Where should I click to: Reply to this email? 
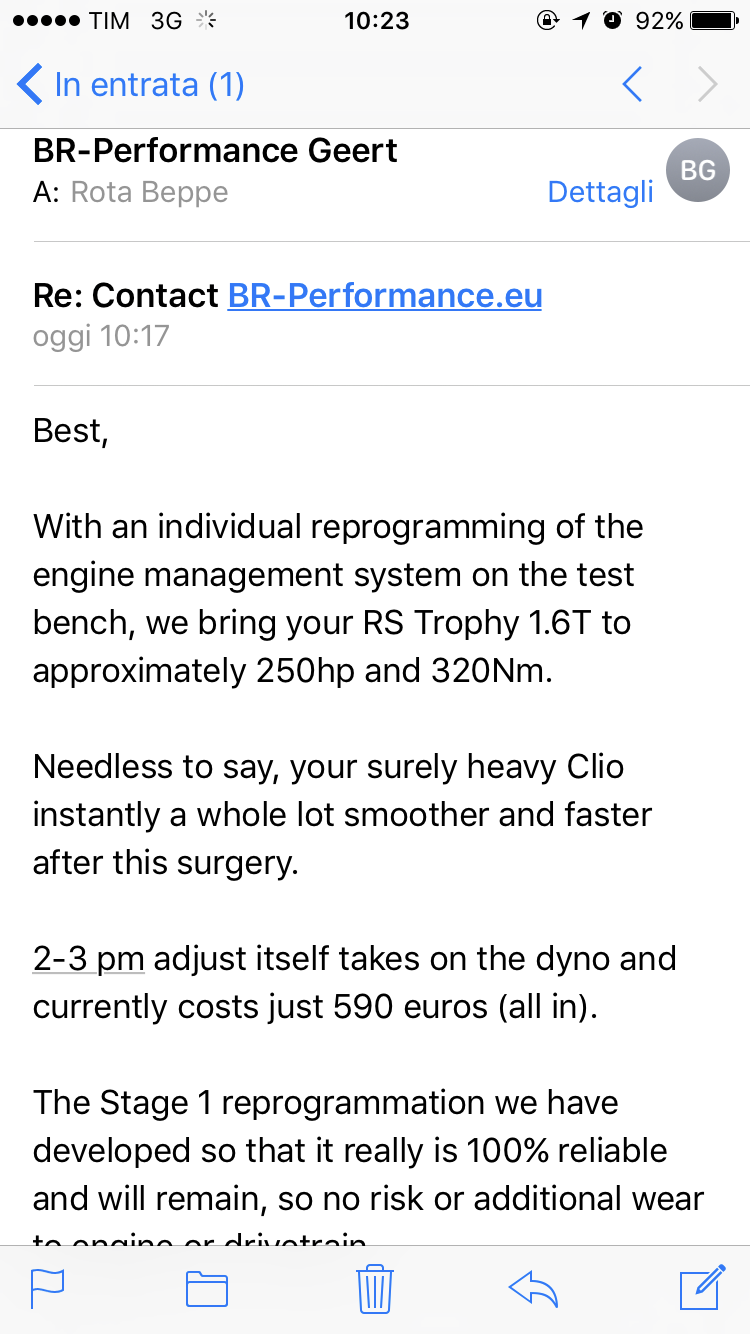click(x=533, y=1289)
